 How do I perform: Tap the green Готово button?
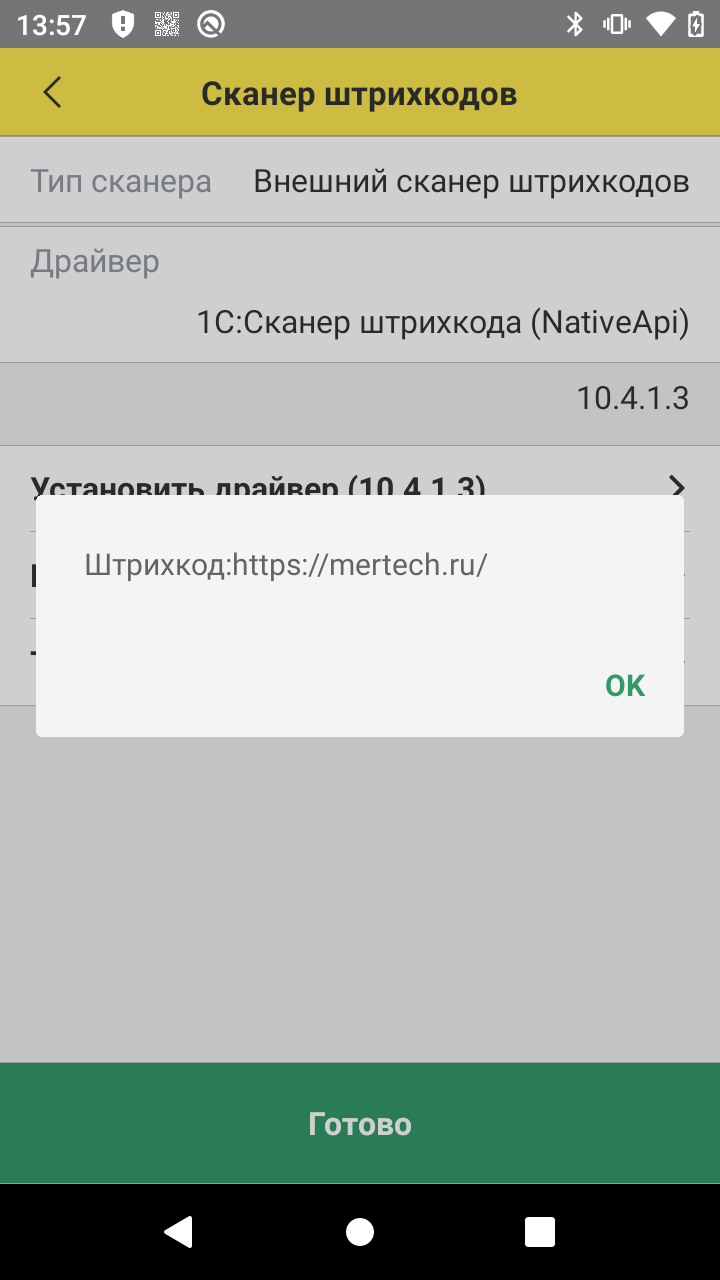click(360, 1123)
